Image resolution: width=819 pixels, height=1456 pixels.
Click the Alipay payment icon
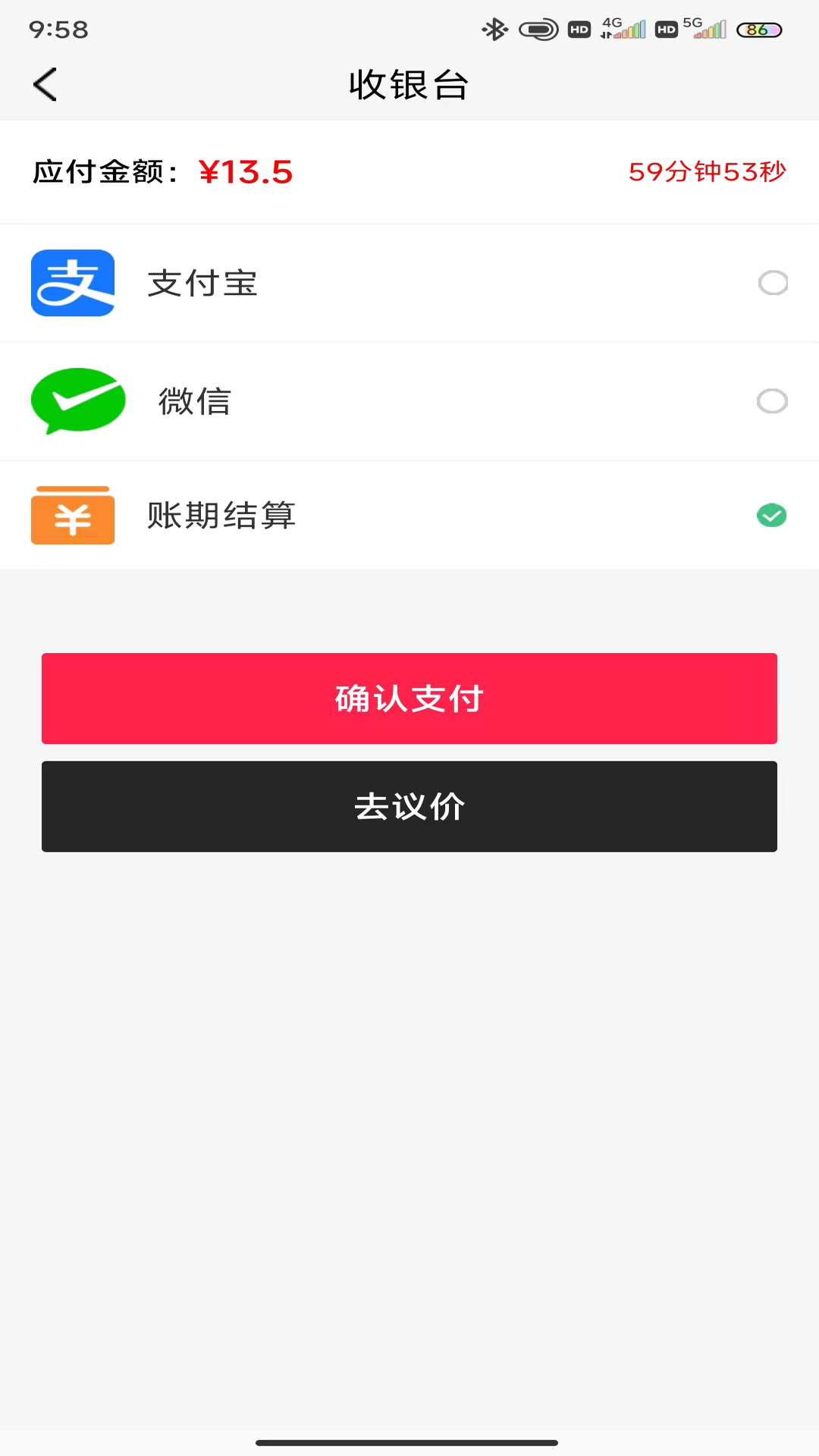click(x=72, y=283)
